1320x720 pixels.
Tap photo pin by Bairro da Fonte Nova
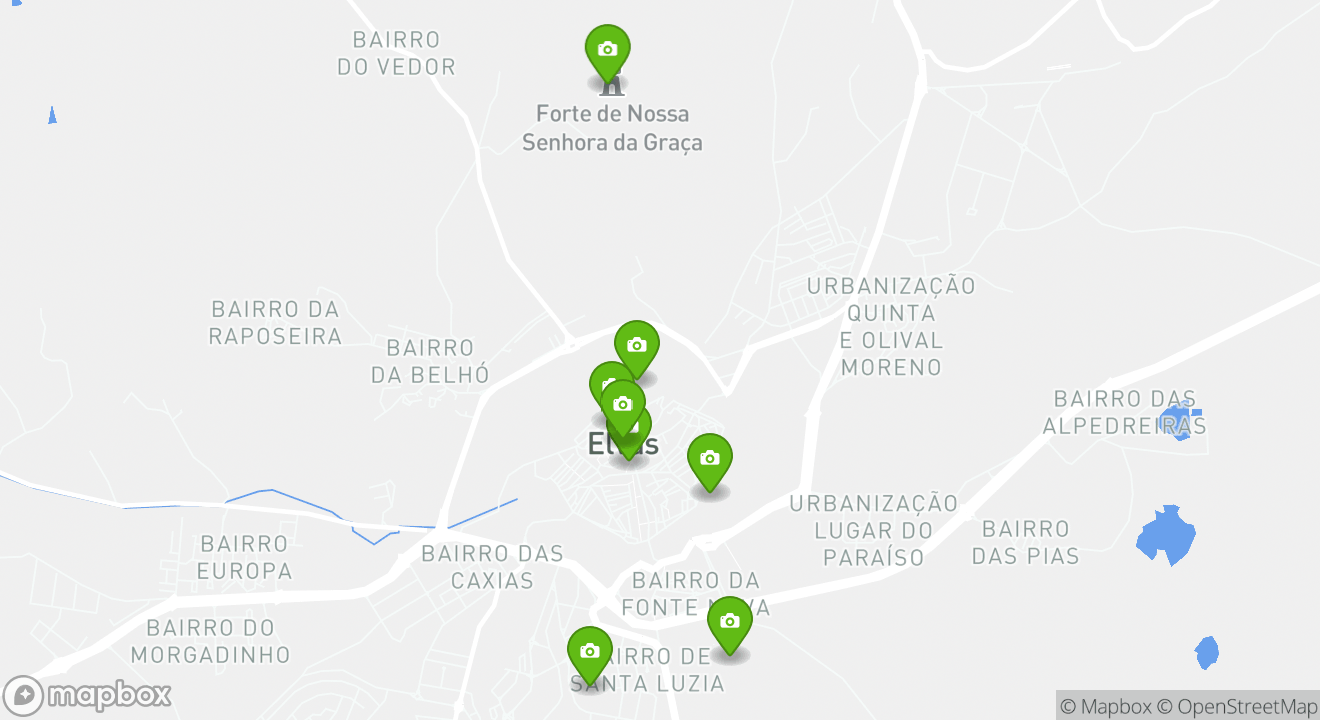(x=729, y=622)
